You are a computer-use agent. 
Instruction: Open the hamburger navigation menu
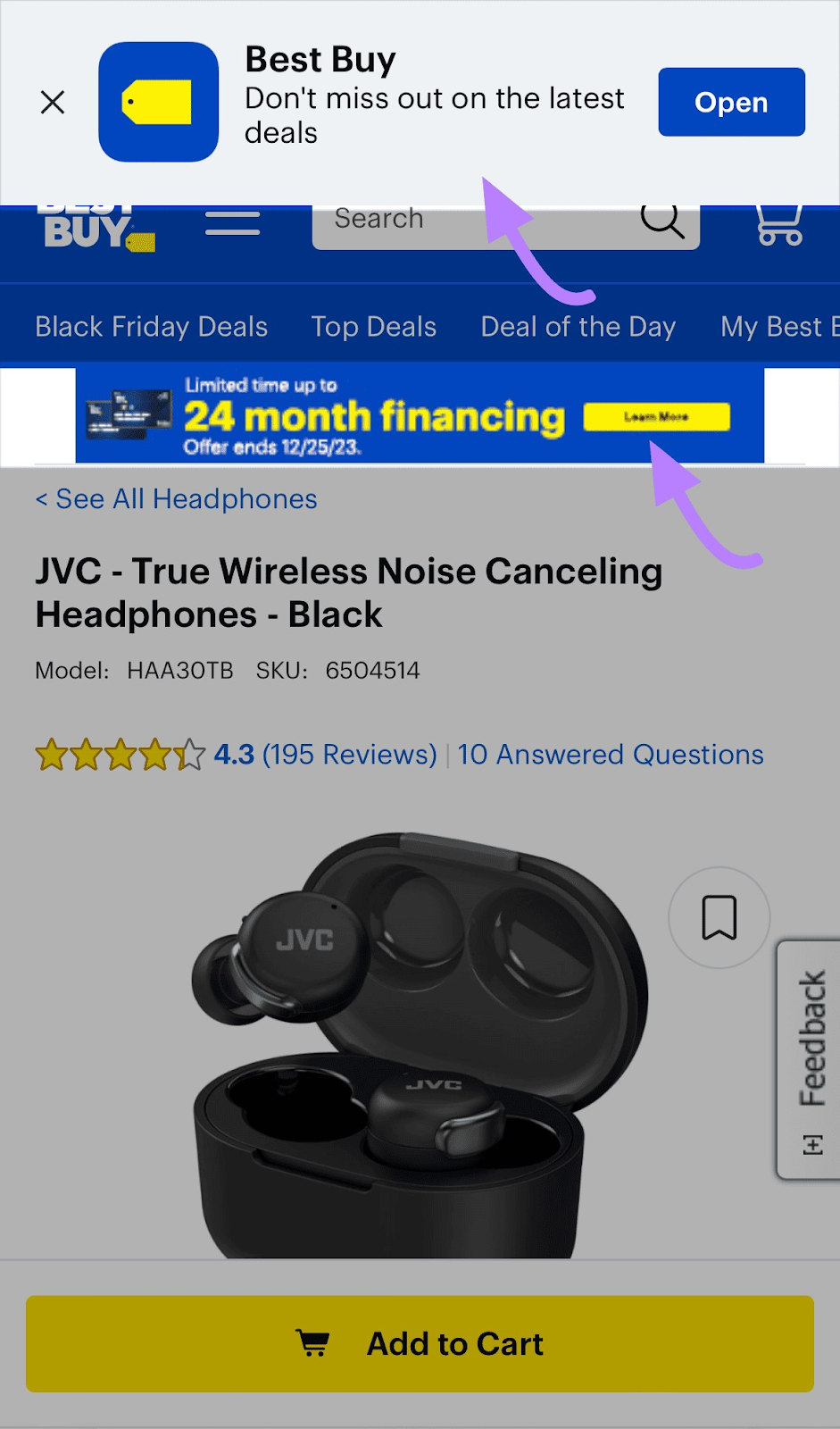pos(232,223)
